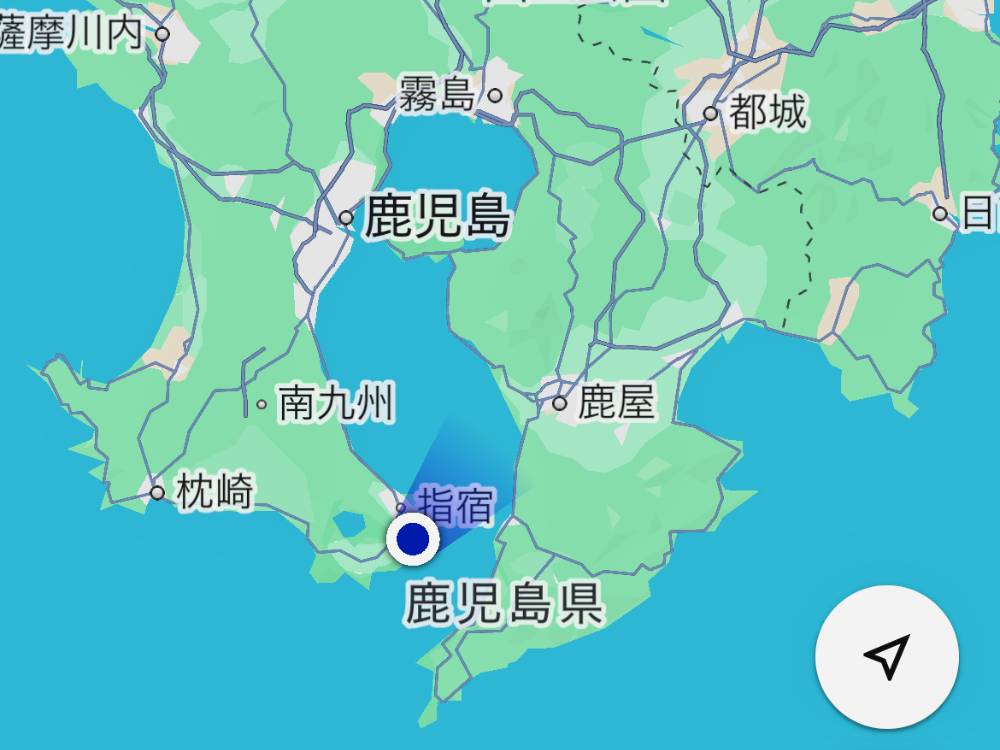The width and height of the screenshot is (1000, 750).
Task: Tap the my-location arrow button
Action: 887,656
